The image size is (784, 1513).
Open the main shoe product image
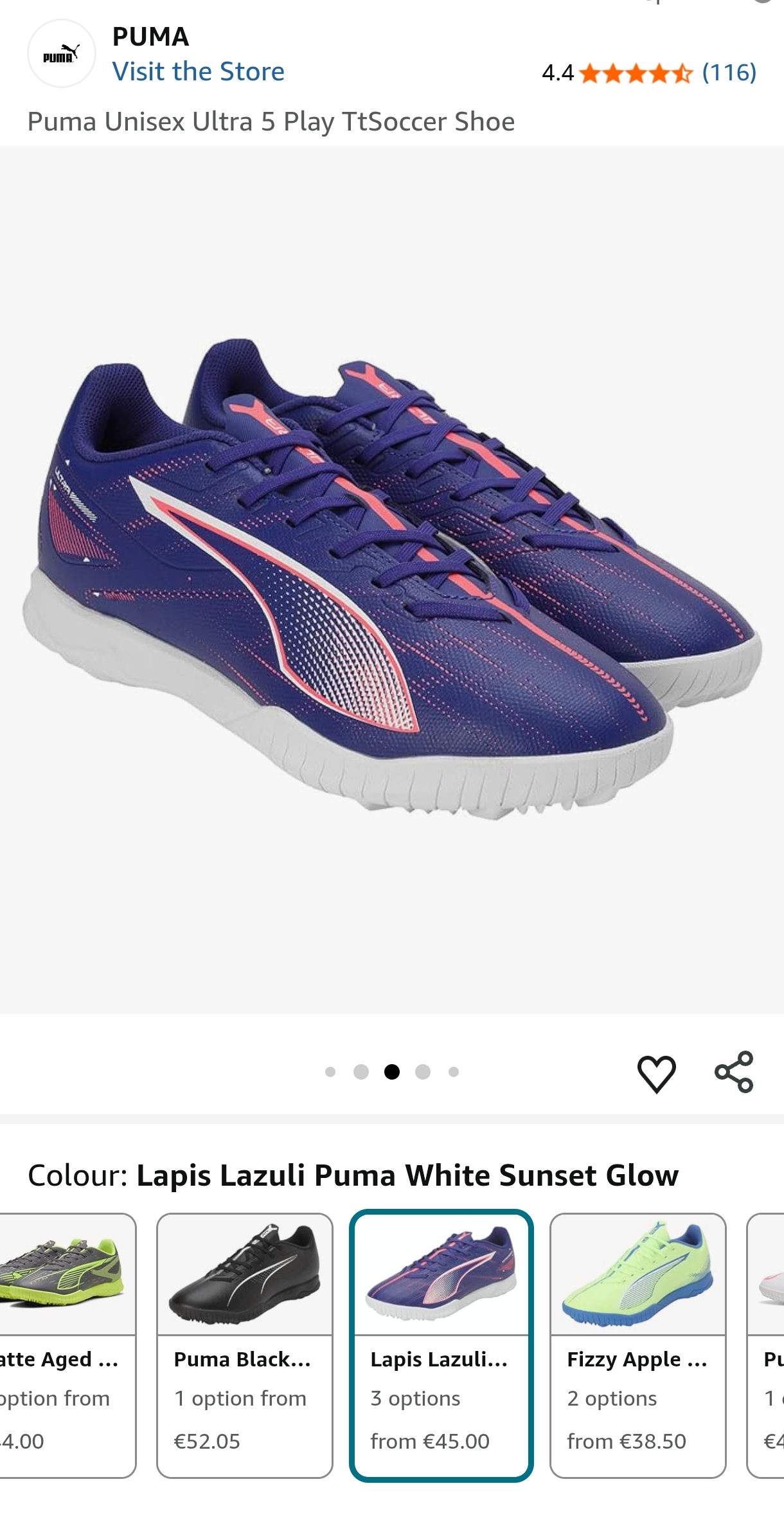392,579
